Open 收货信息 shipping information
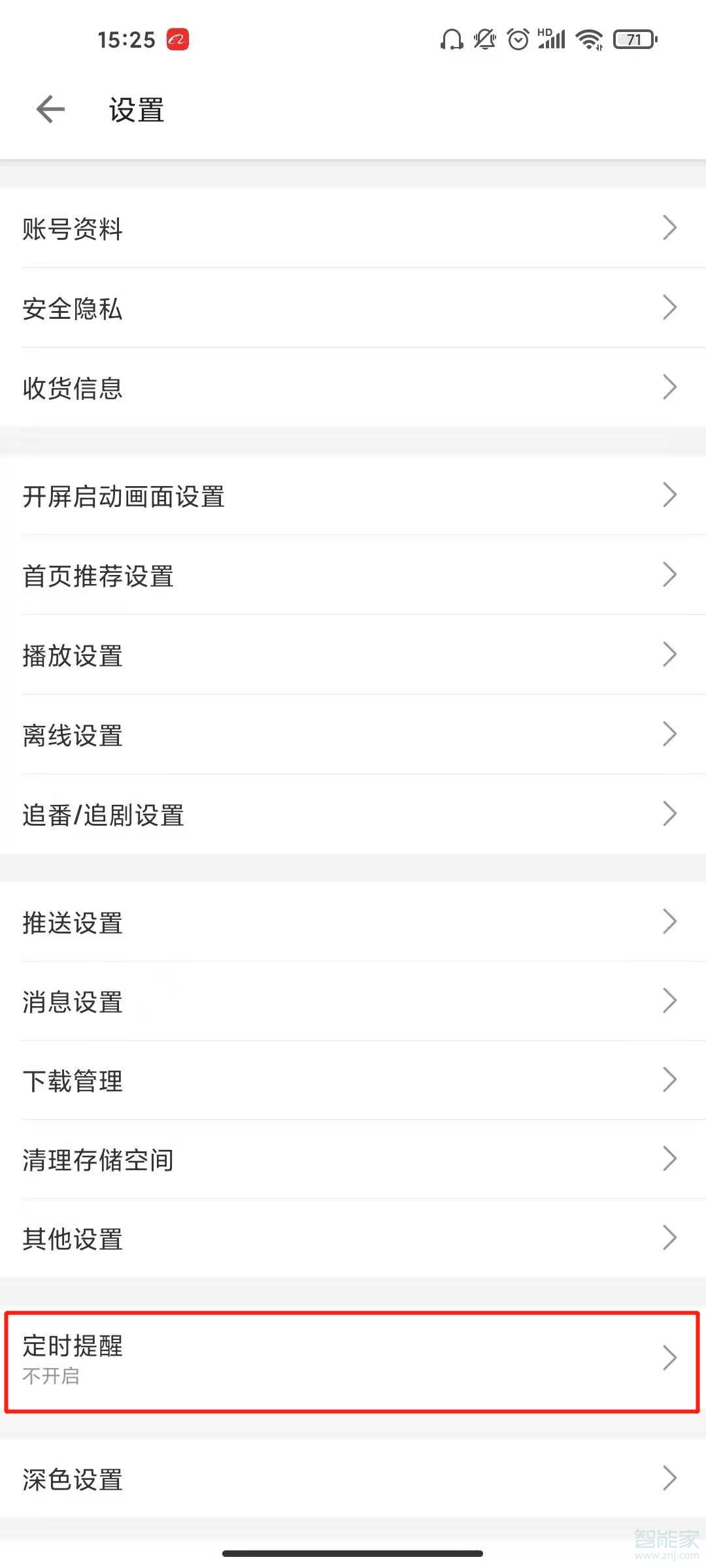 353,387
